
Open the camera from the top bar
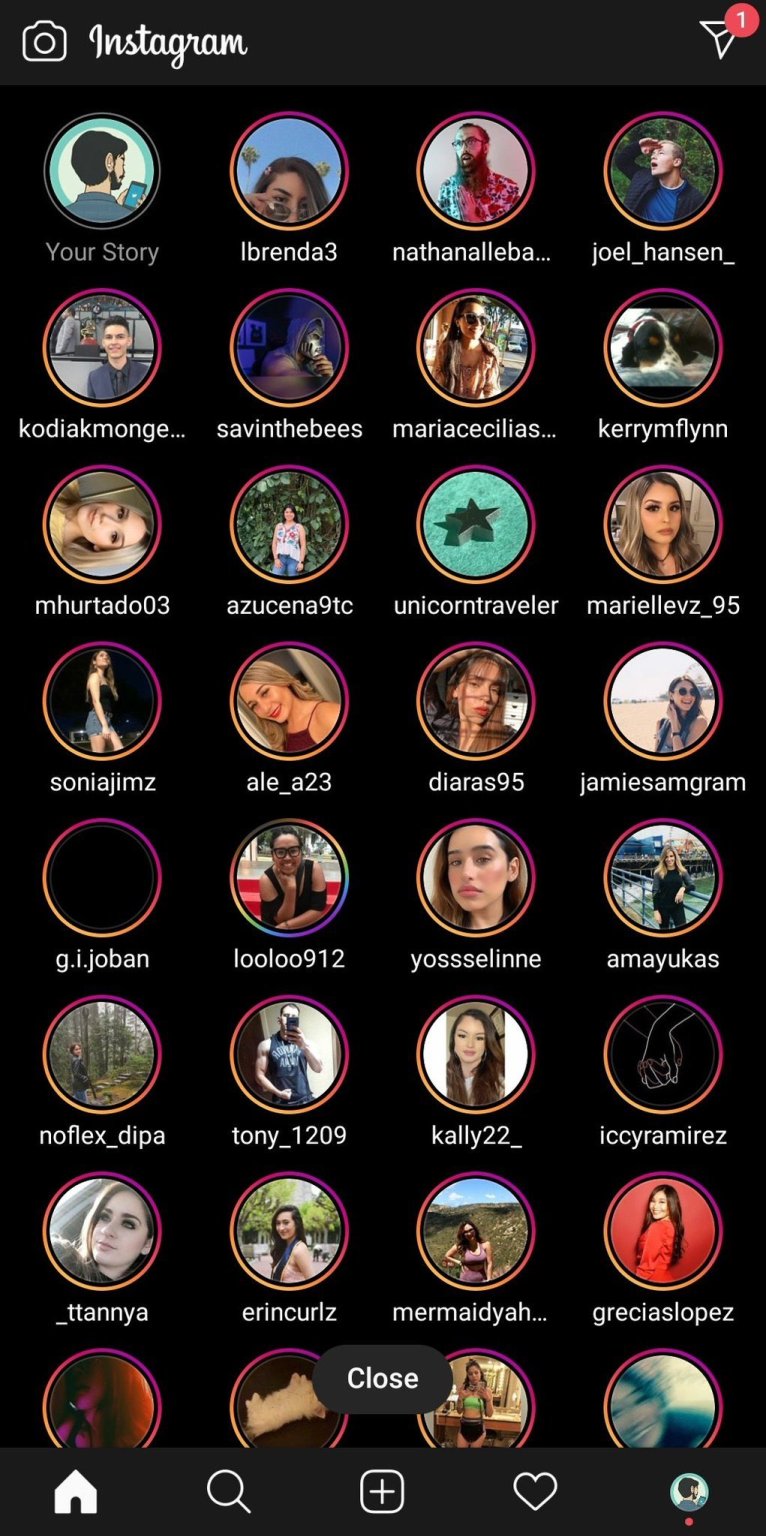pyautogui.click(x=44, y=42)
